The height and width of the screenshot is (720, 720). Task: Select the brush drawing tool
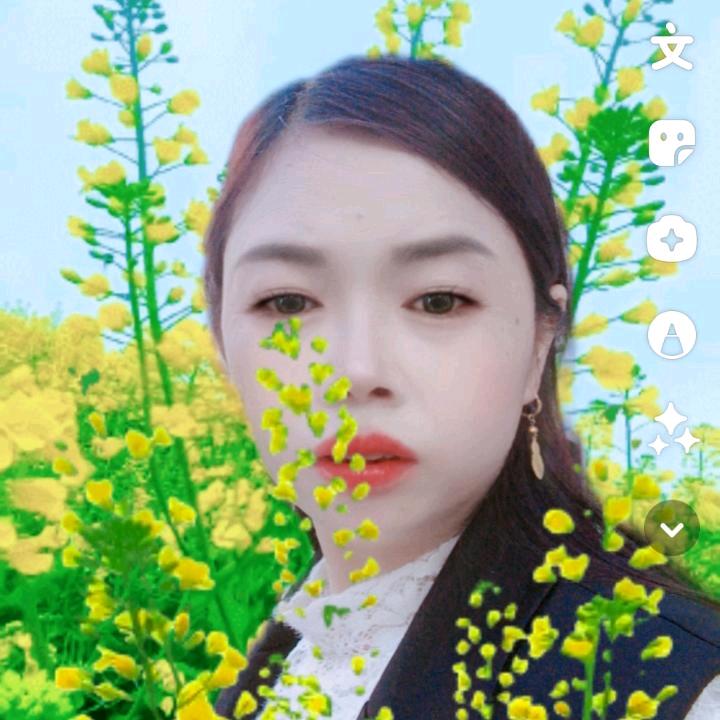[671, 334]
